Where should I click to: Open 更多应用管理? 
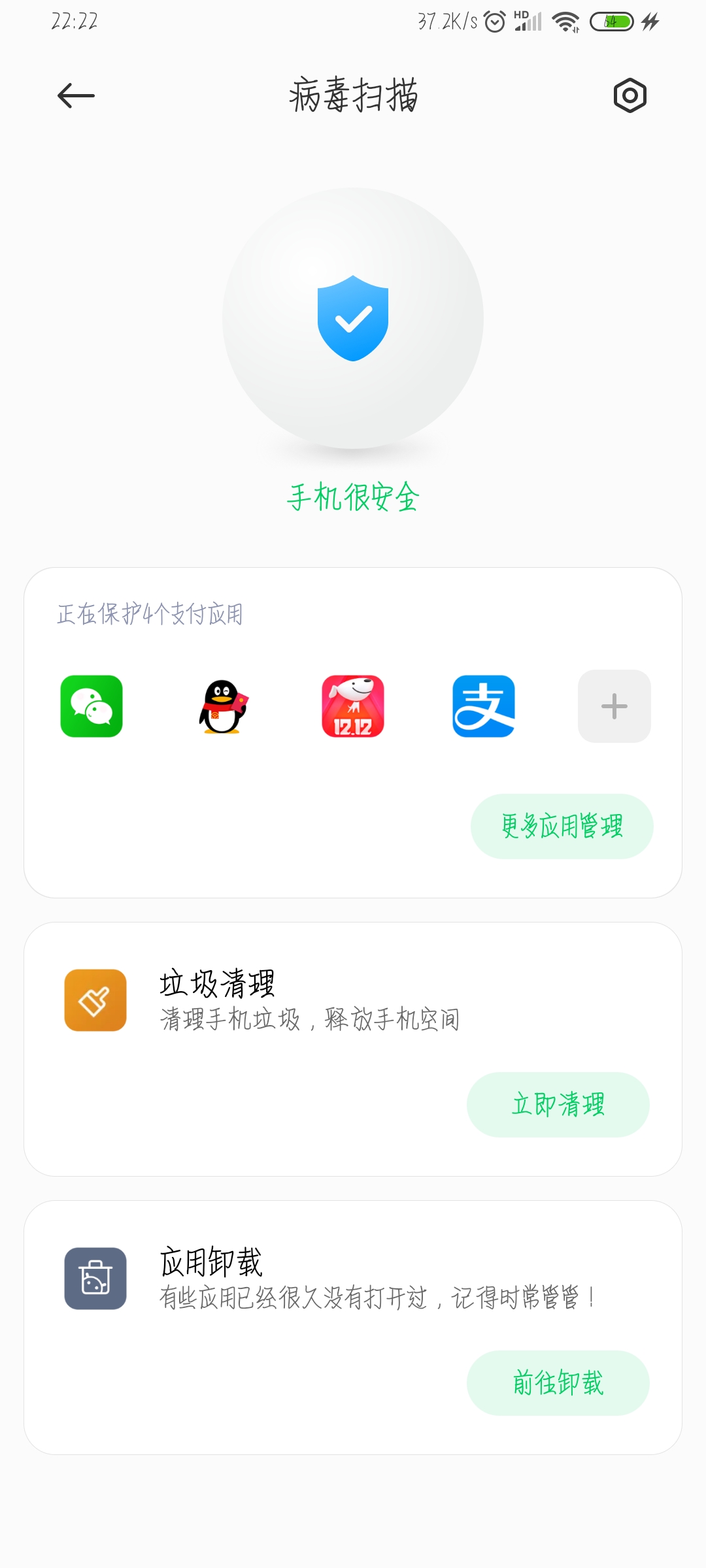pyautogui.click(x=562, y=826)
